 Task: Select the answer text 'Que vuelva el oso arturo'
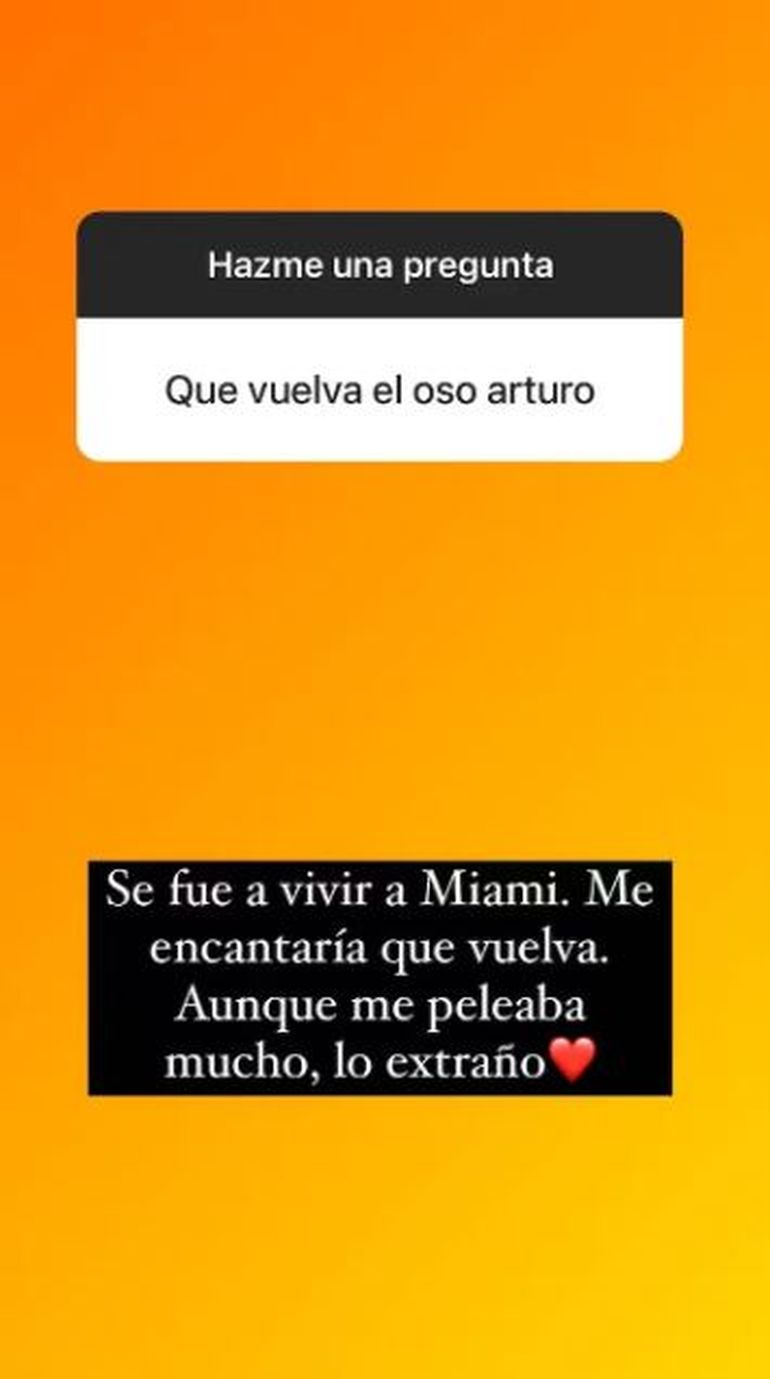[383, 389]
